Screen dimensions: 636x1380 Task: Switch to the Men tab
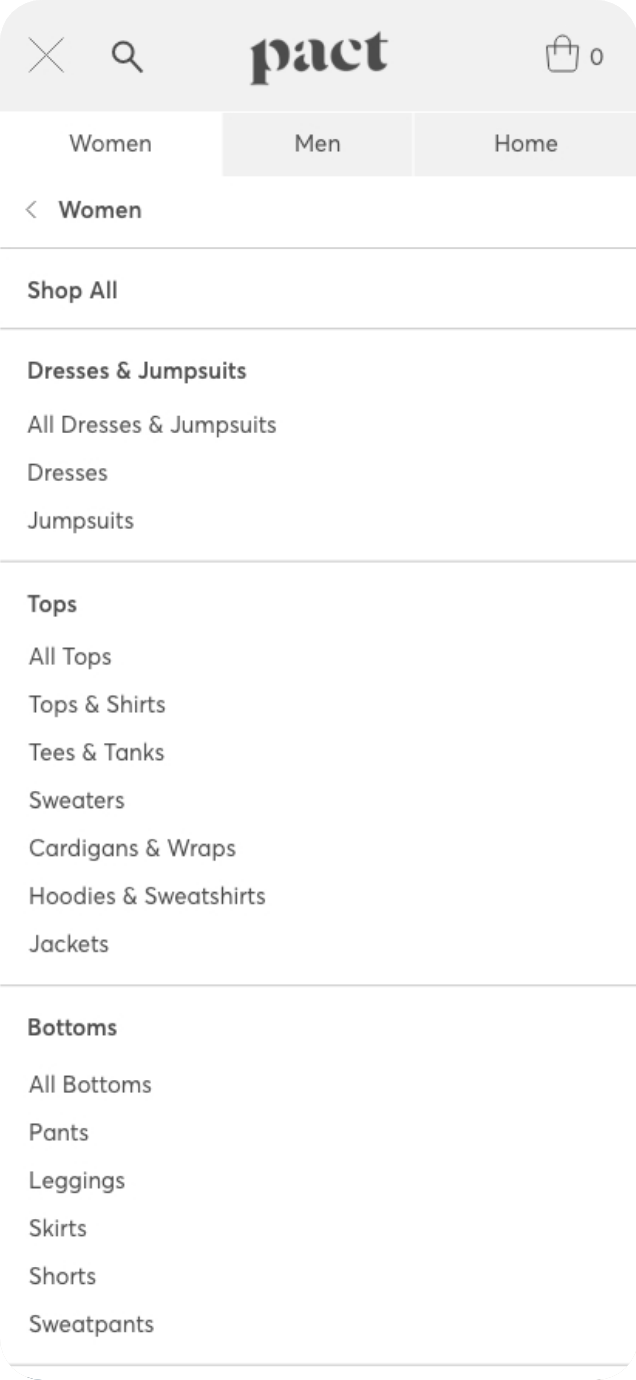click(x=317, y=144)
